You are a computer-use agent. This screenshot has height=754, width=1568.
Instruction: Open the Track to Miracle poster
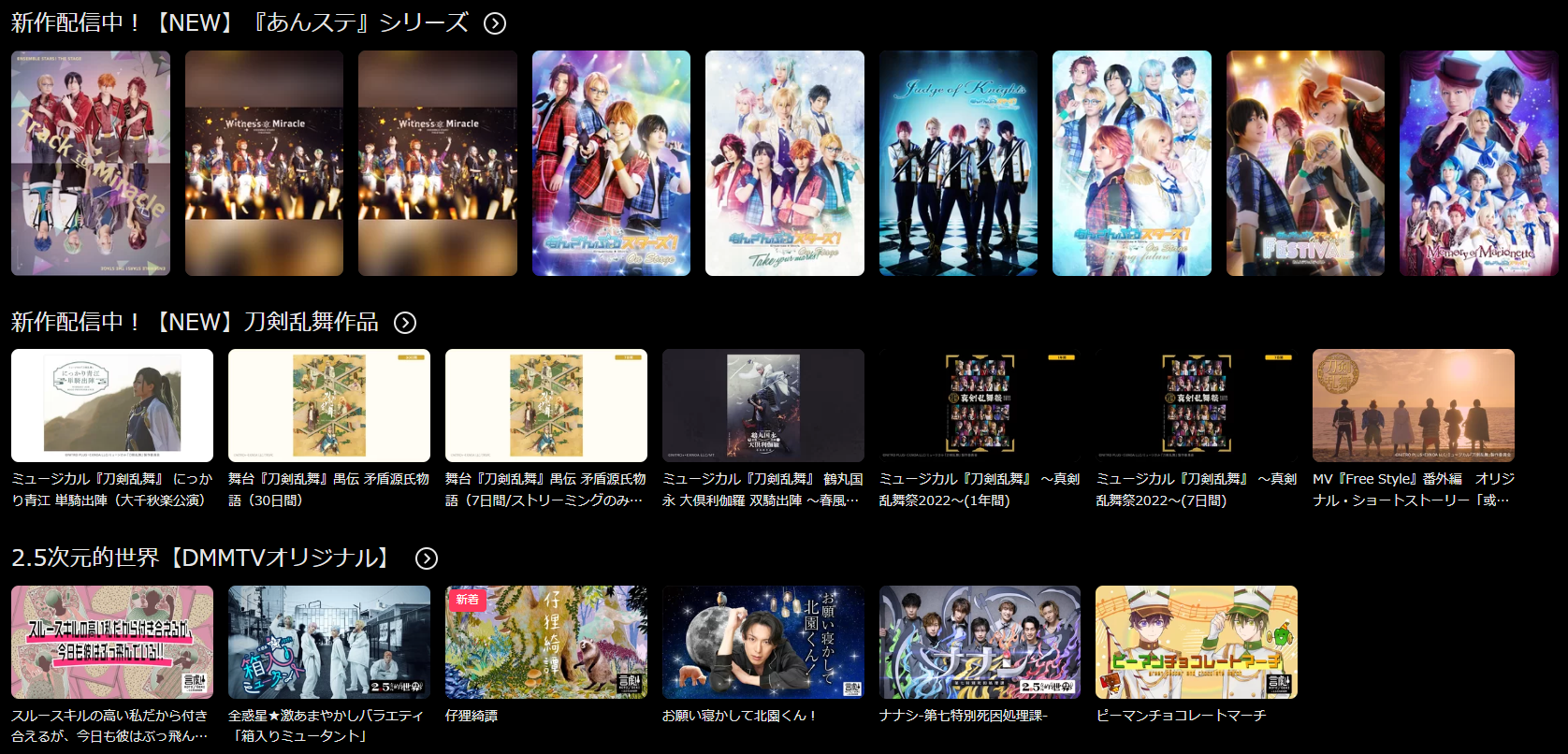91,164
